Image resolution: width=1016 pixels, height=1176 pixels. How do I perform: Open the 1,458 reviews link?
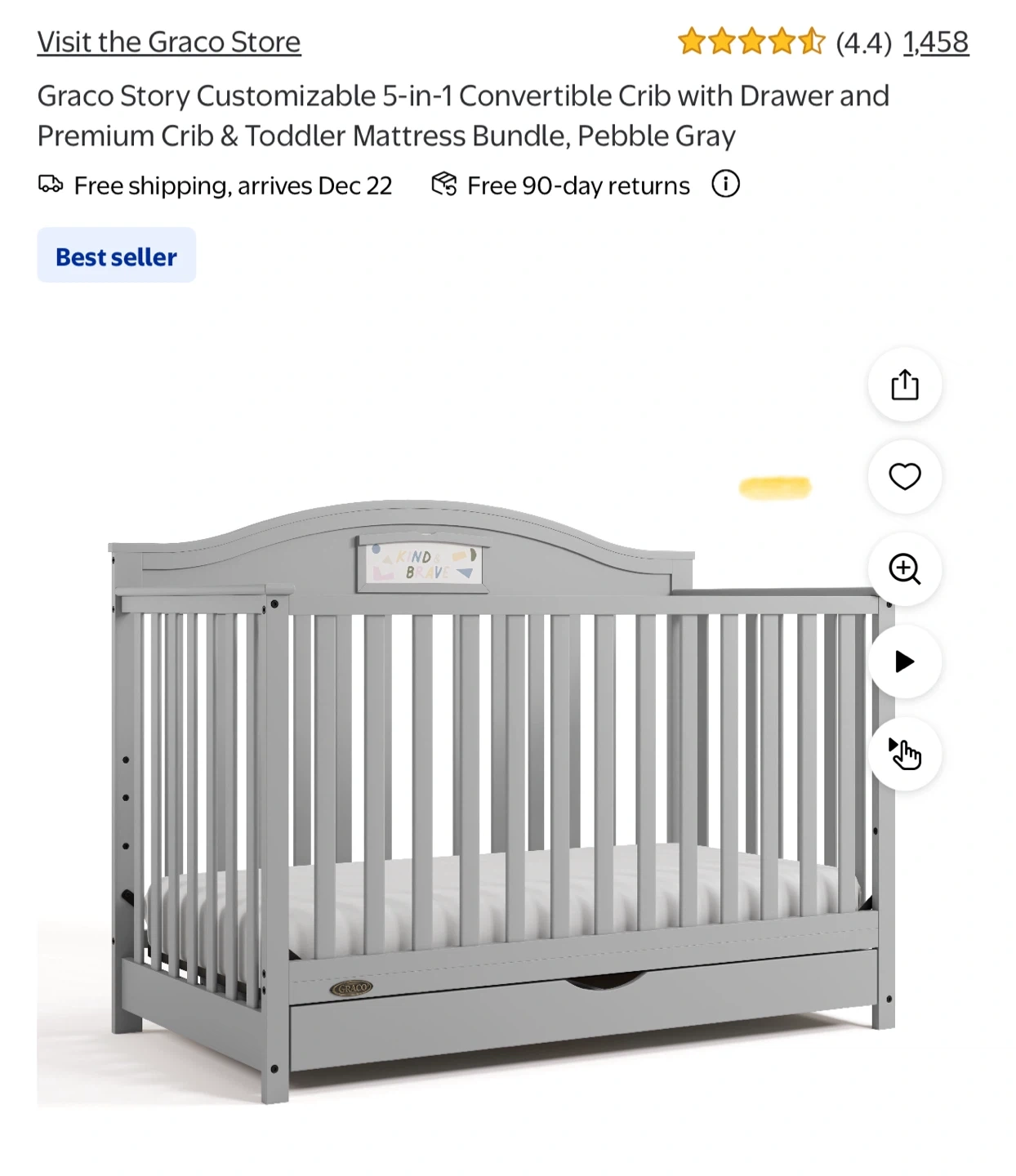tap(936, 42)
